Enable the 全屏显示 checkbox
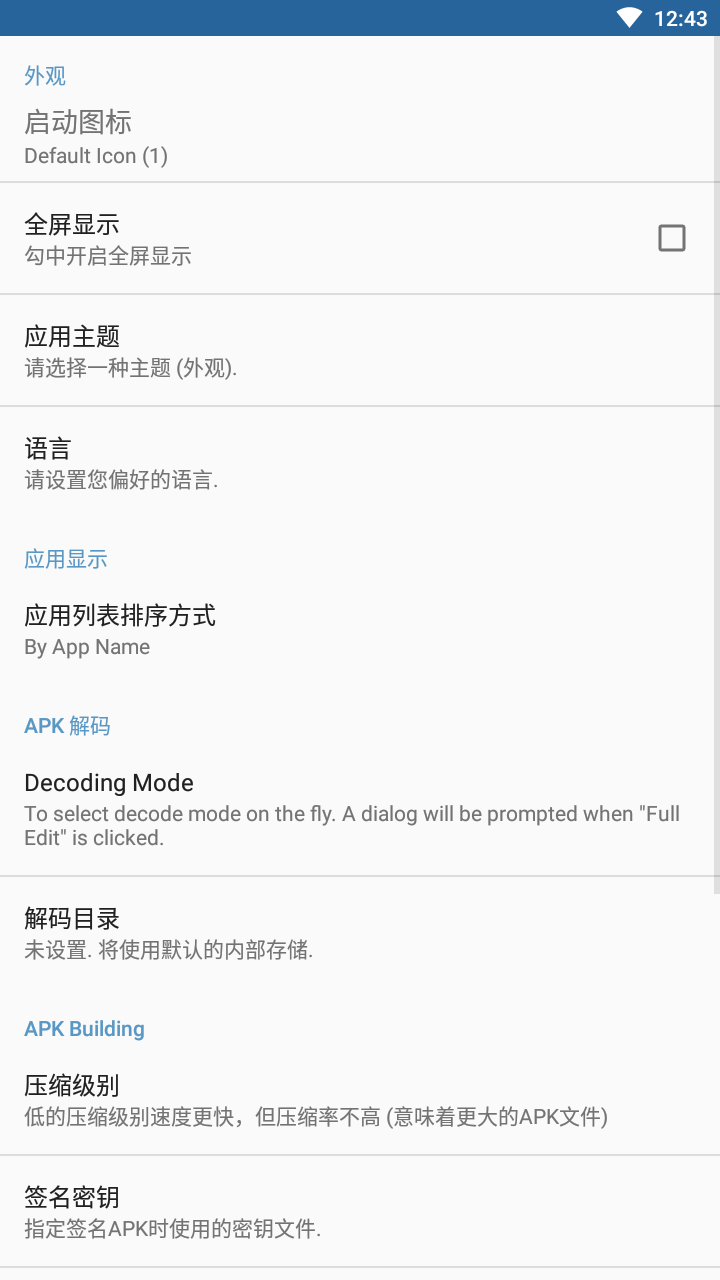Image resolution: width=720 pixels, height=1280 pixels. 671,238
